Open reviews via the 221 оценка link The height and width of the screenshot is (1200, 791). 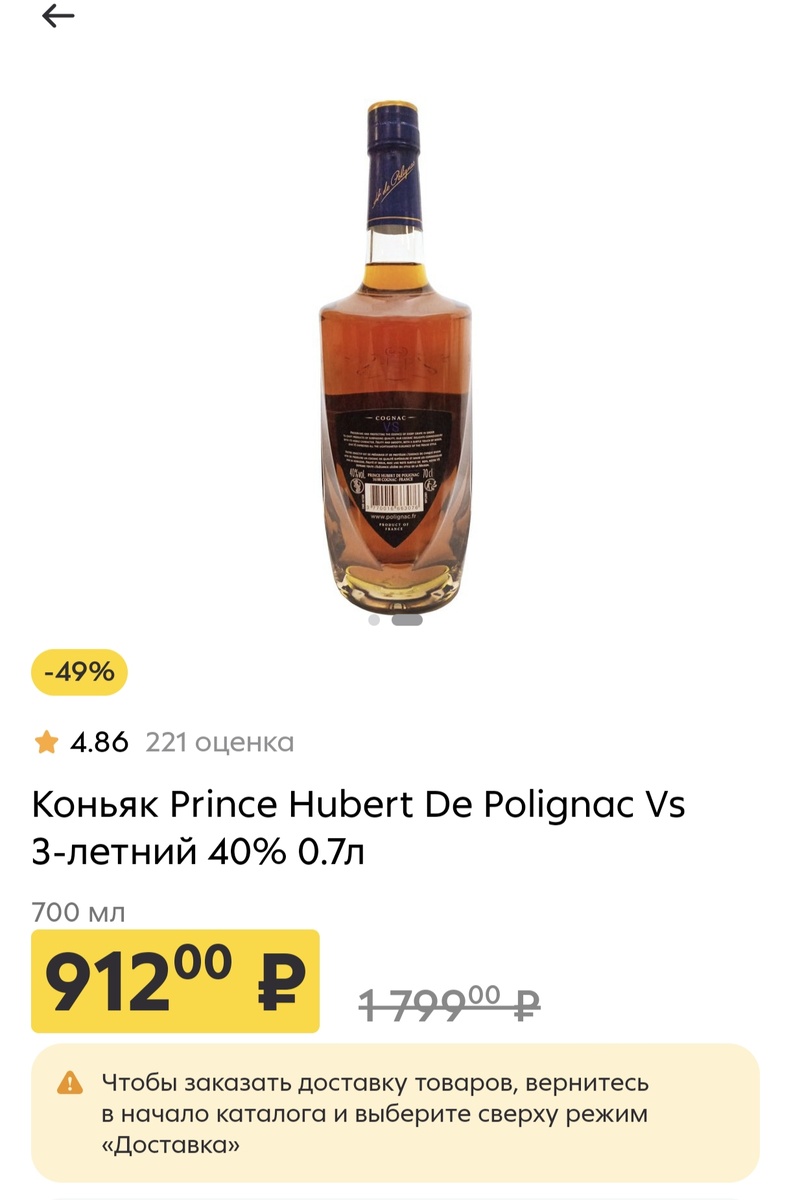point(217,743)
